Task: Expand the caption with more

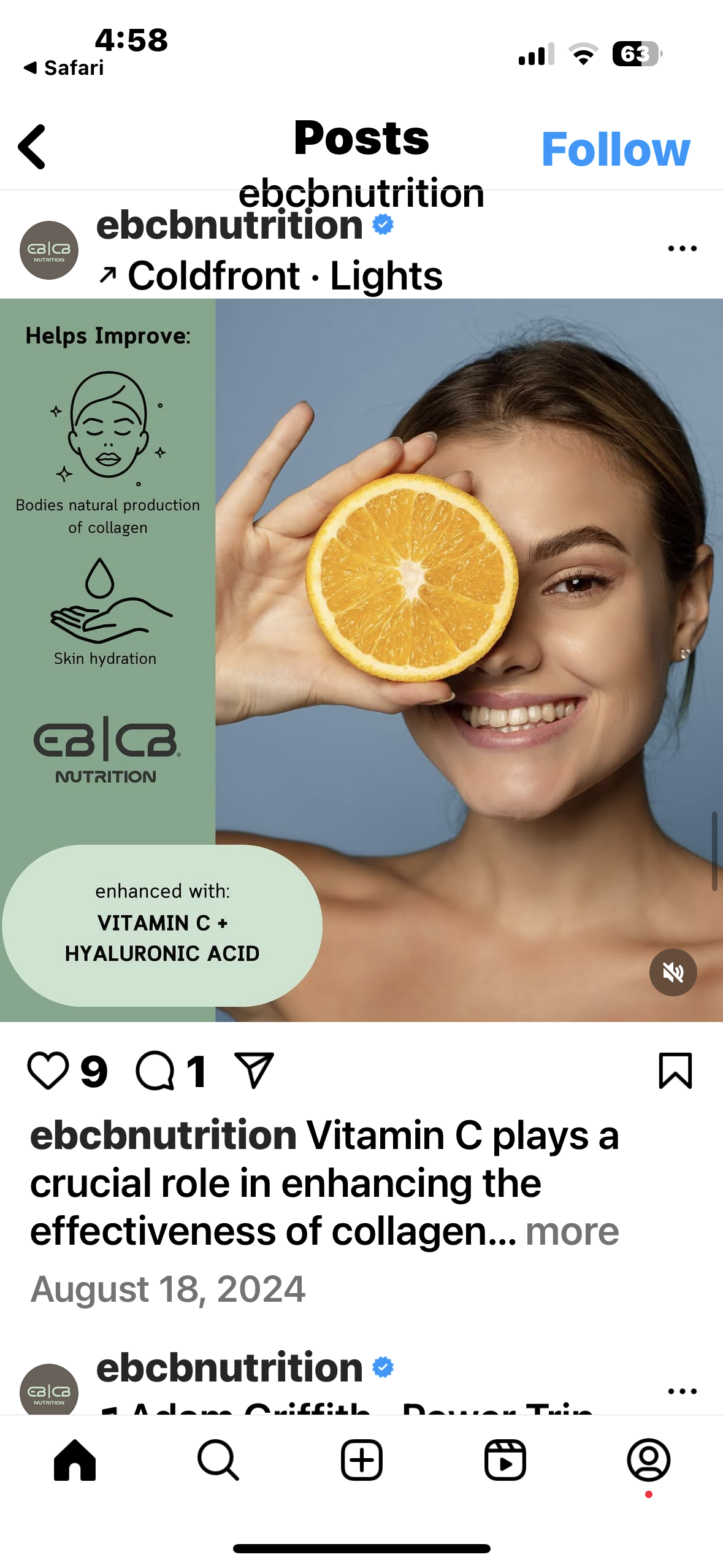Action: pyautogui.click(x=572, y=1231)
